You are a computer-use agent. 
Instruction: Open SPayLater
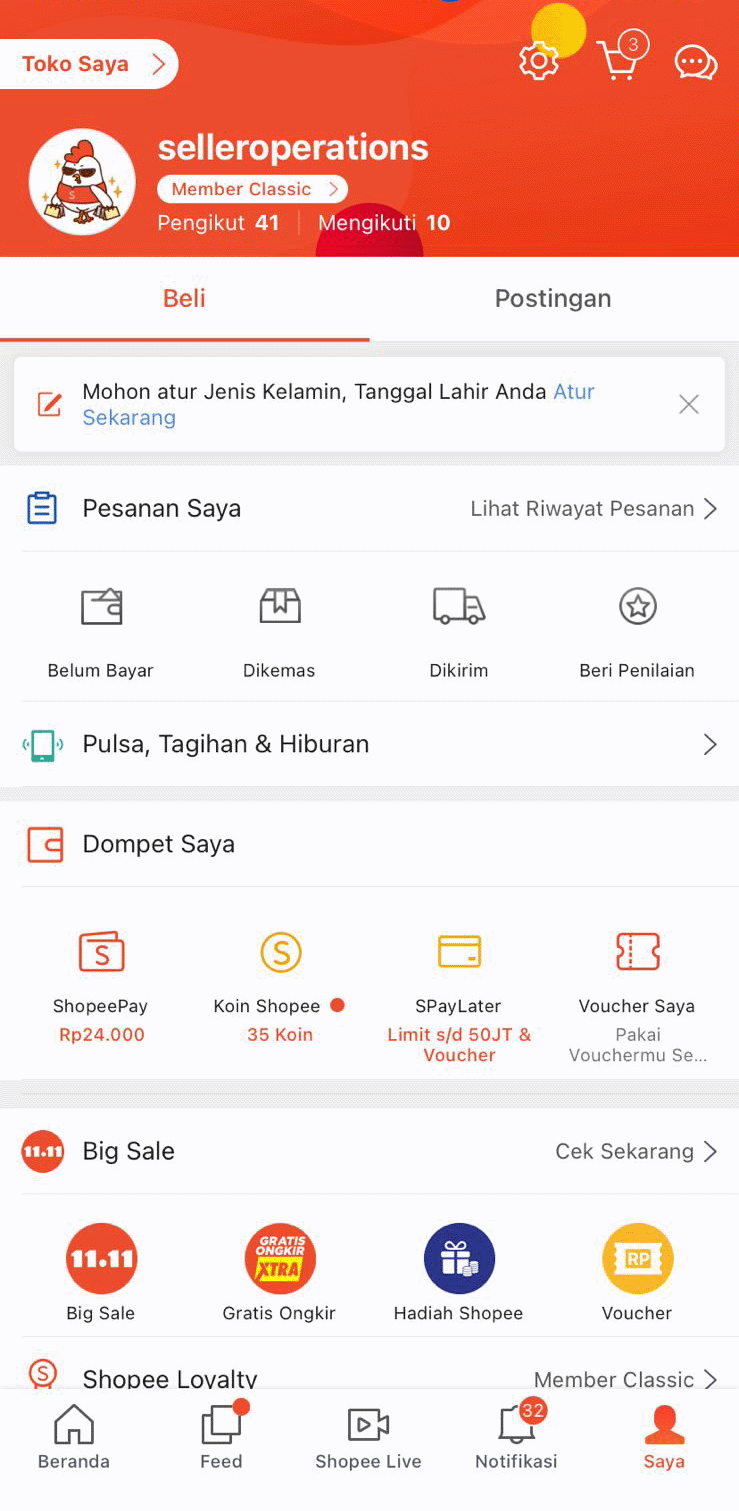(x=459, y=997)
